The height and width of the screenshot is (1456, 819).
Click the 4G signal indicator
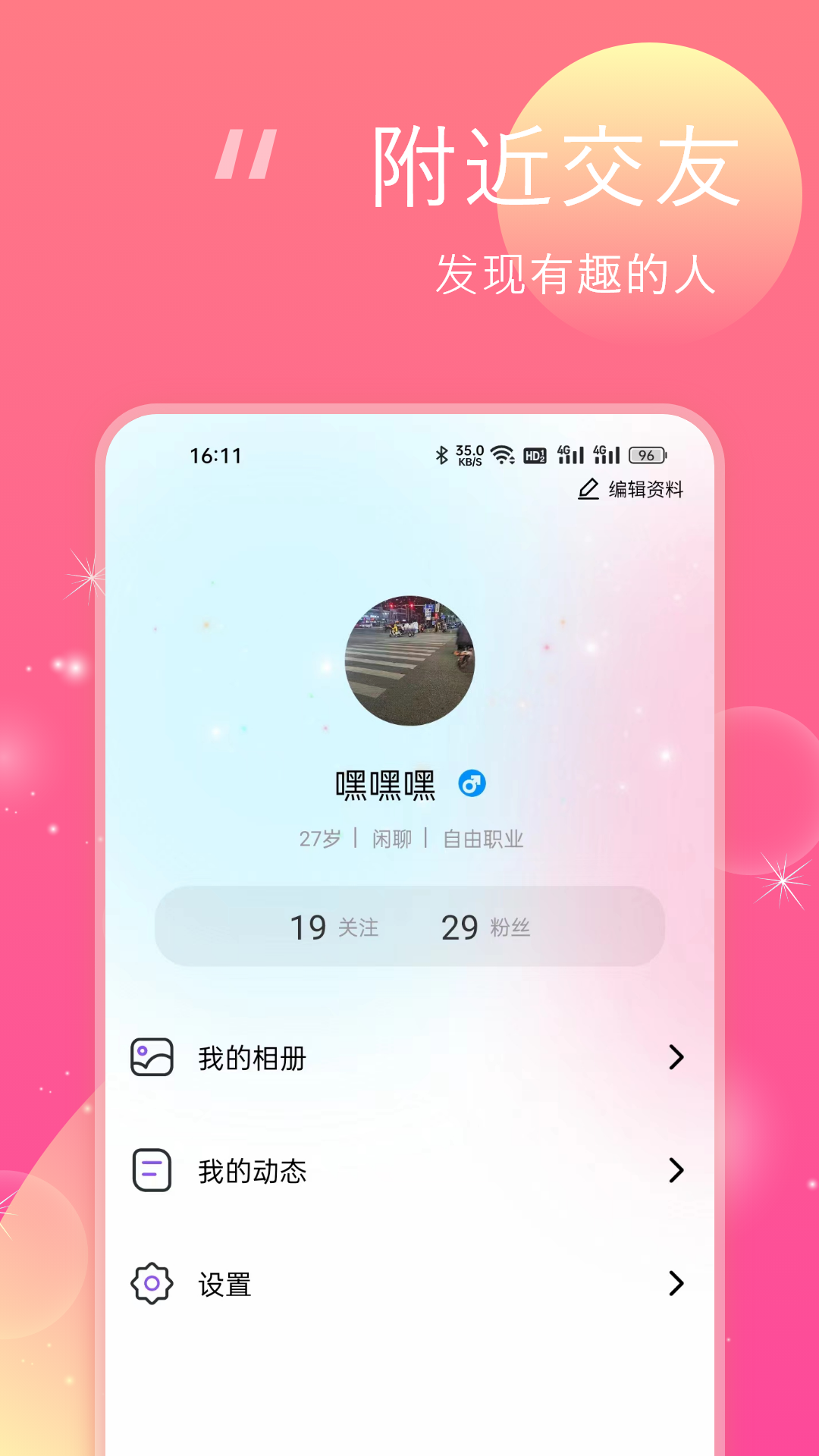coord(571,455)
